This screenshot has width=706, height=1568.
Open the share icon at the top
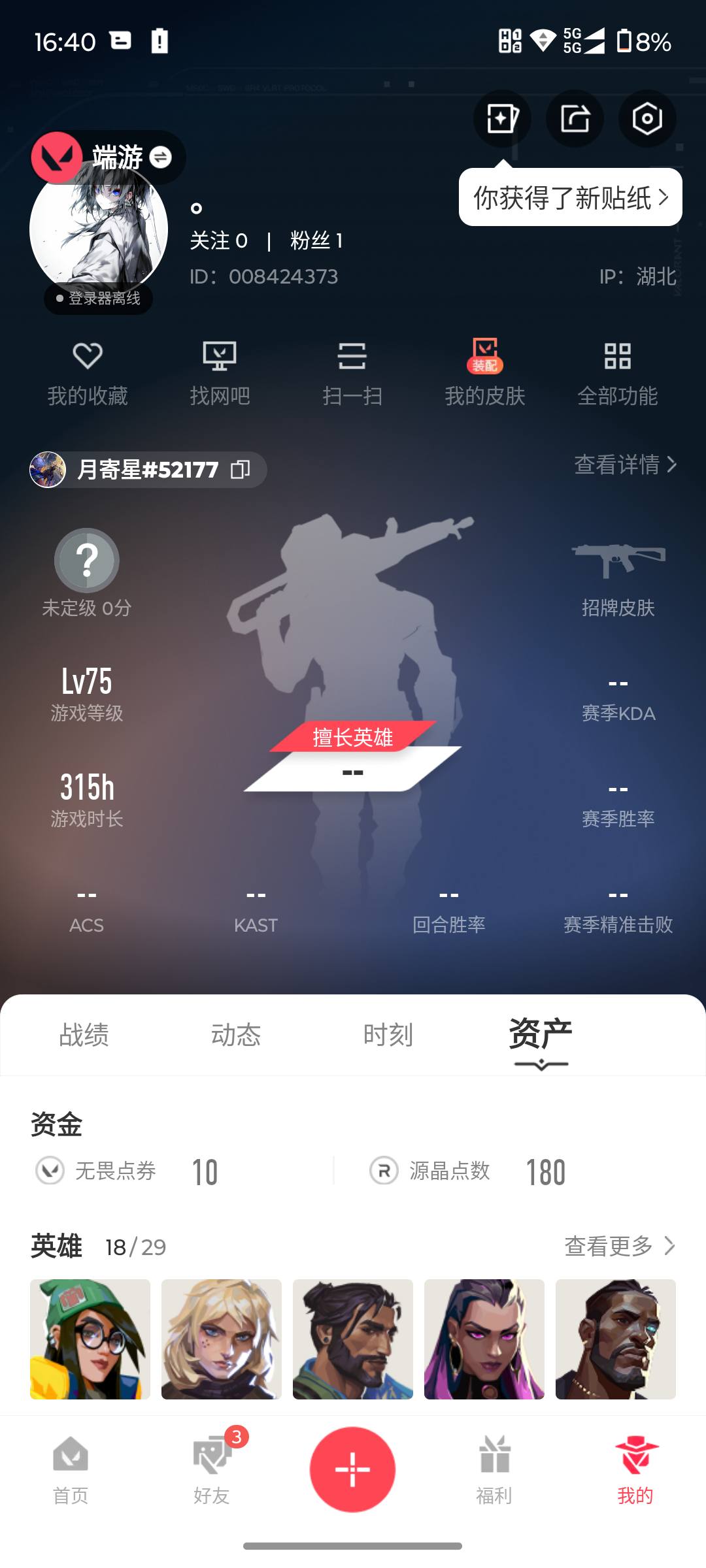[574, 119]
